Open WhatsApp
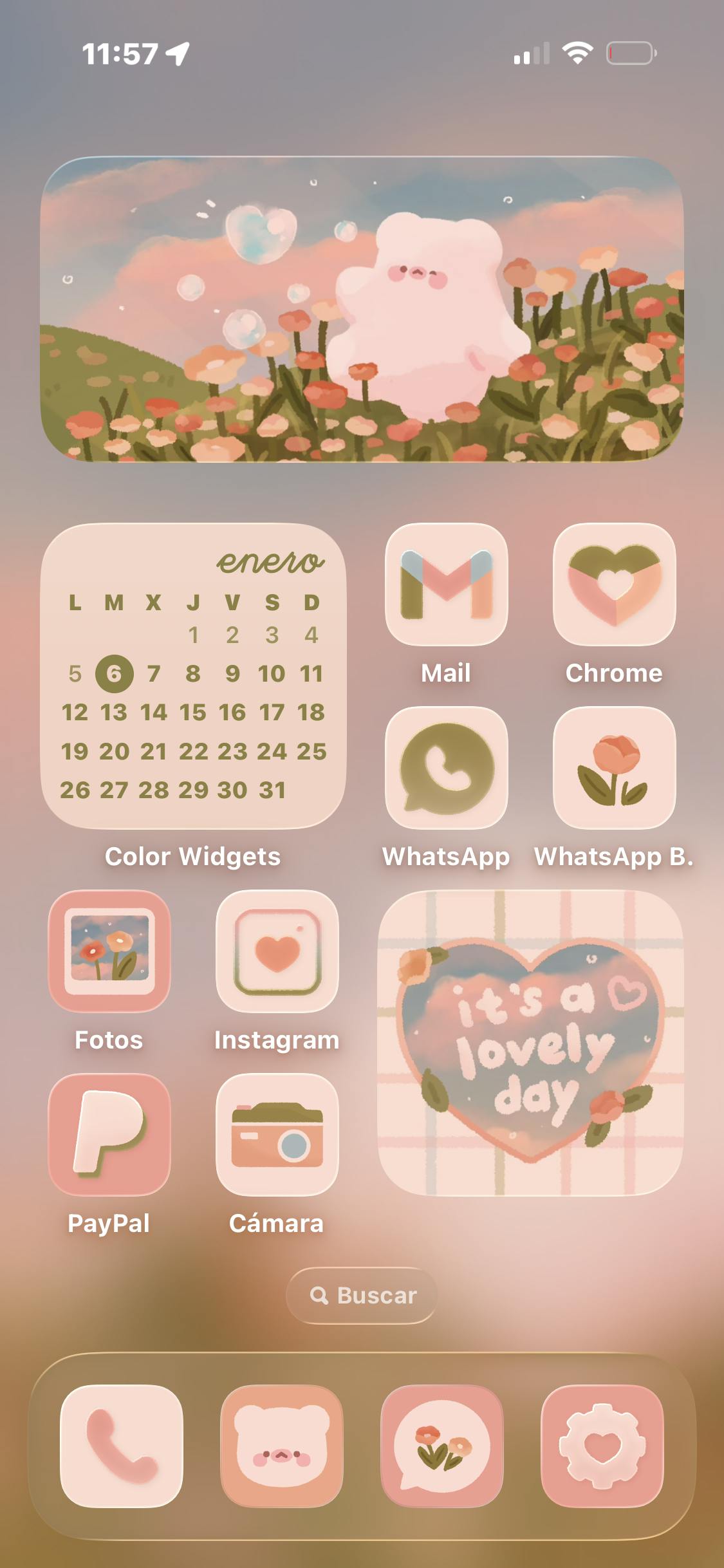Screen dimensions: 724x1568 click(x=446, y=768)
